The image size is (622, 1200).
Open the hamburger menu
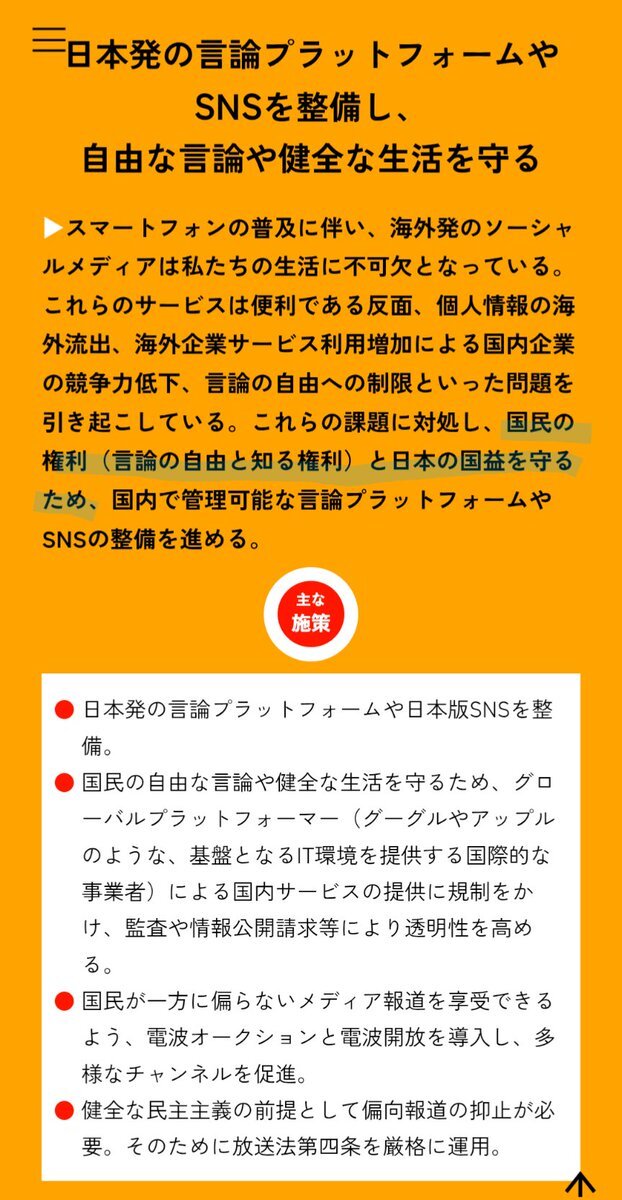pos(48,38)
